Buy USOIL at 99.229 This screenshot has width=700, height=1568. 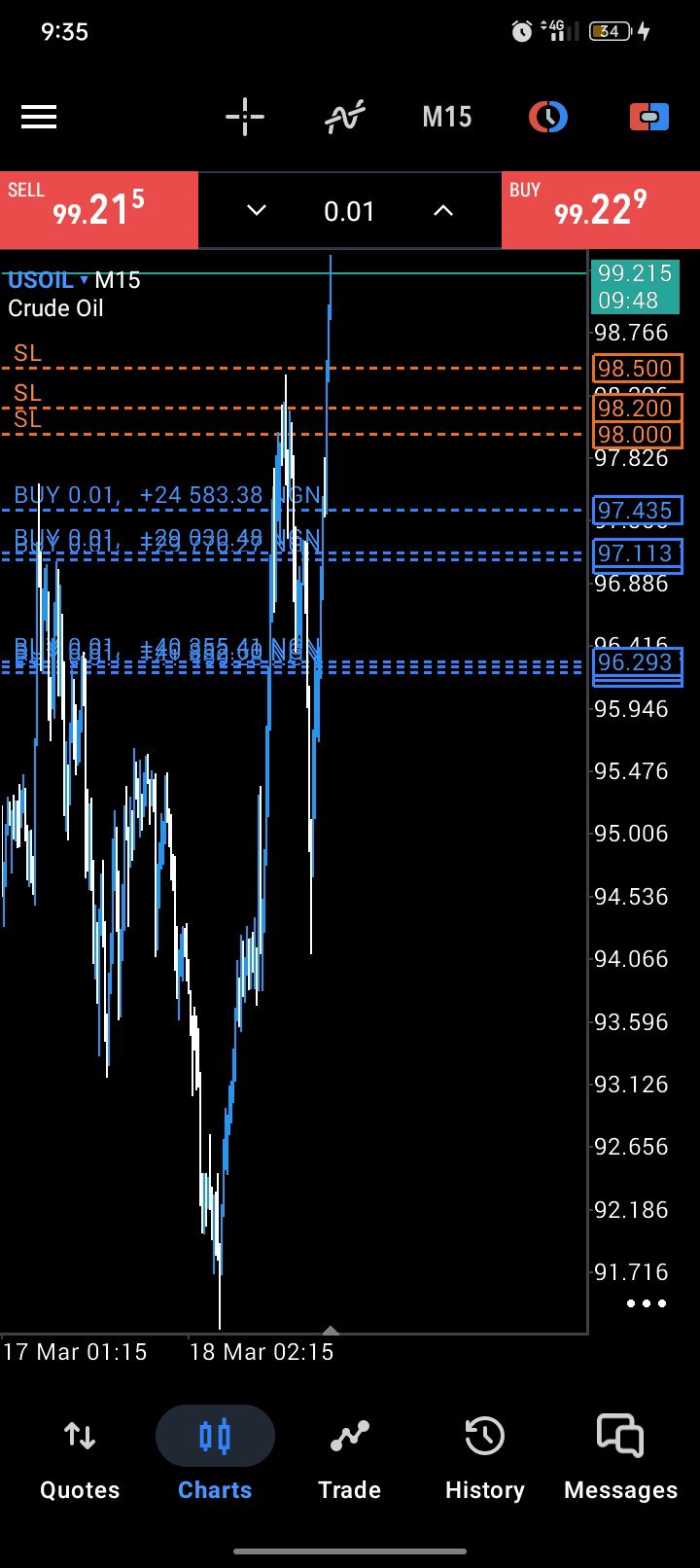(600, 210)
